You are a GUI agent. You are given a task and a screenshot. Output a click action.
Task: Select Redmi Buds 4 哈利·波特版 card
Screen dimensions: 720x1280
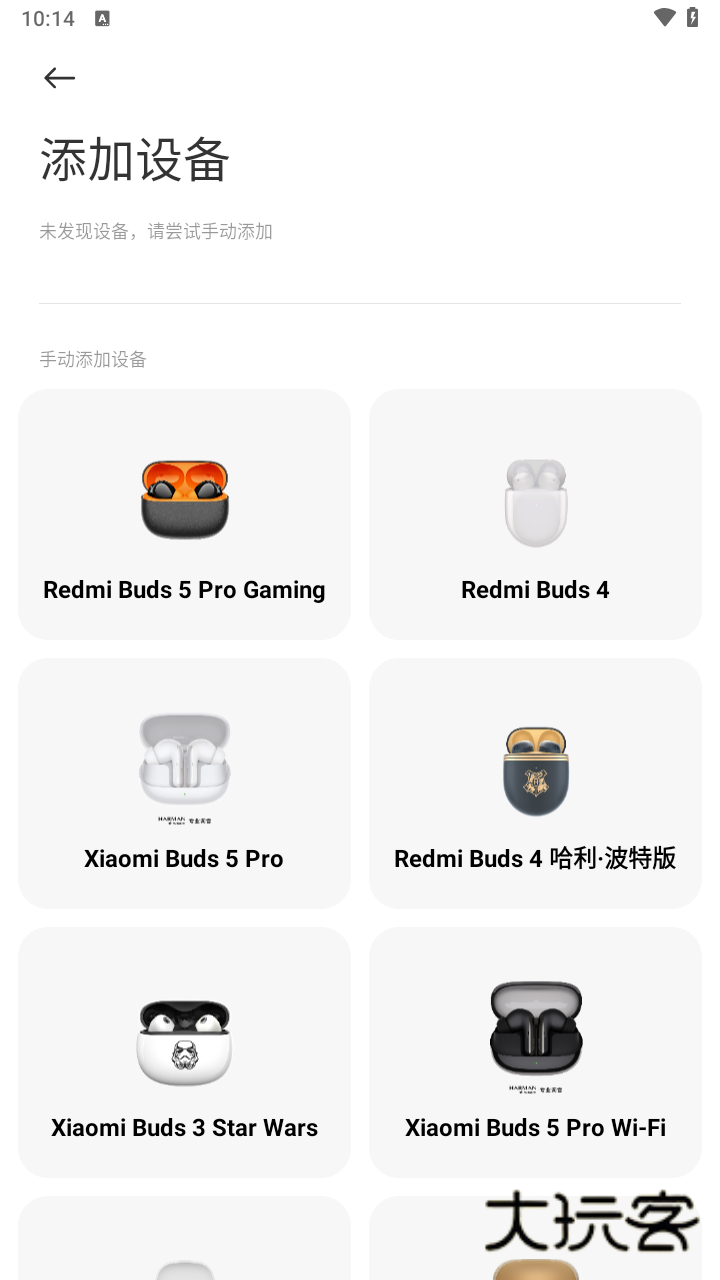[535, 783]
